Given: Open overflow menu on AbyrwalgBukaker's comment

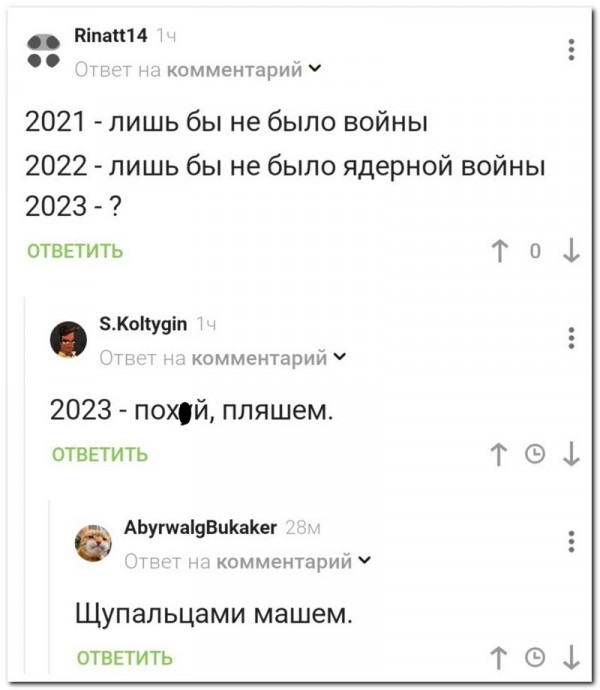Looking at the screenshot, I should click(571, 541).
